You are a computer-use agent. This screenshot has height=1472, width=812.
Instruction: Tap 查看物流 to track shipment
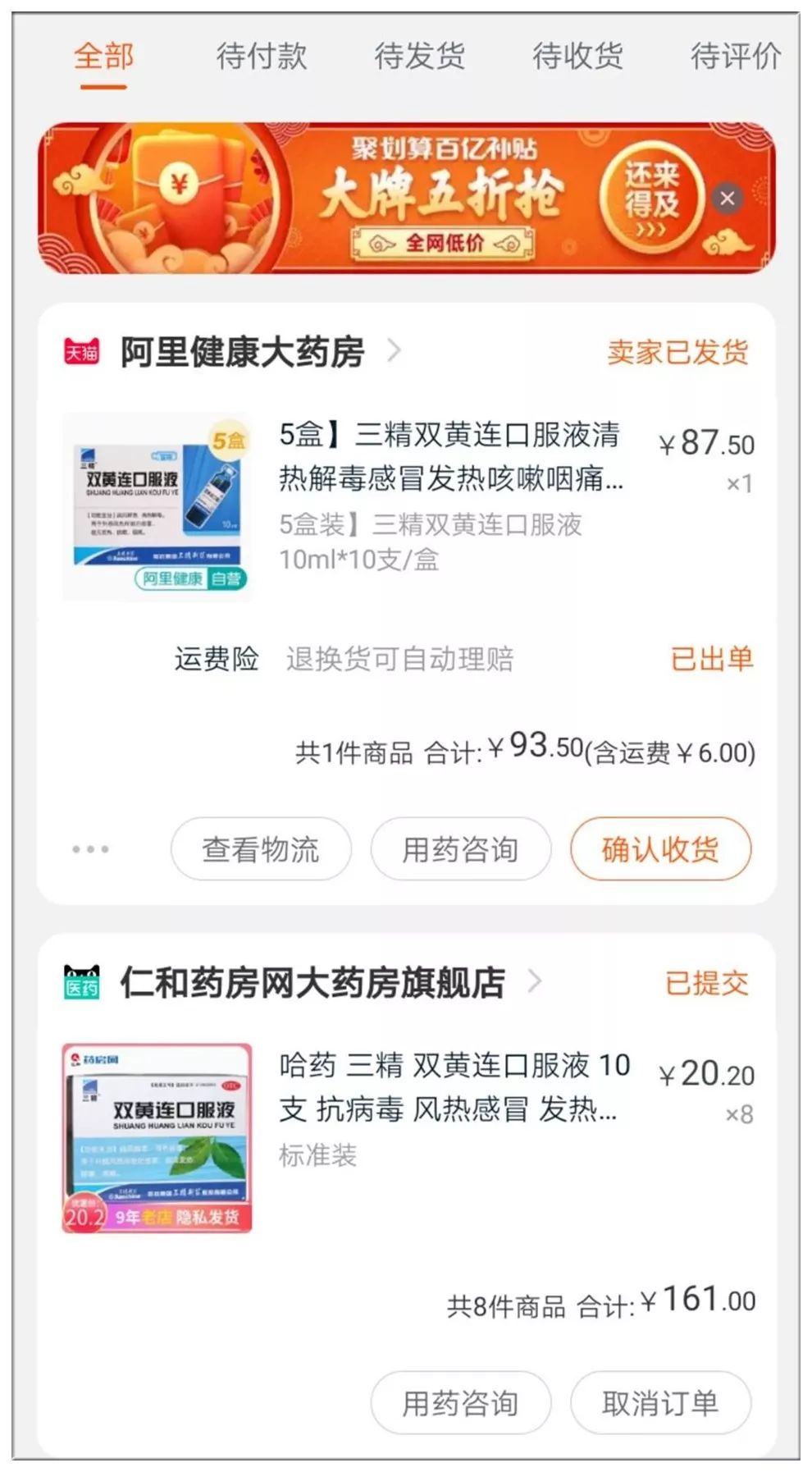(x=261, y=849)
